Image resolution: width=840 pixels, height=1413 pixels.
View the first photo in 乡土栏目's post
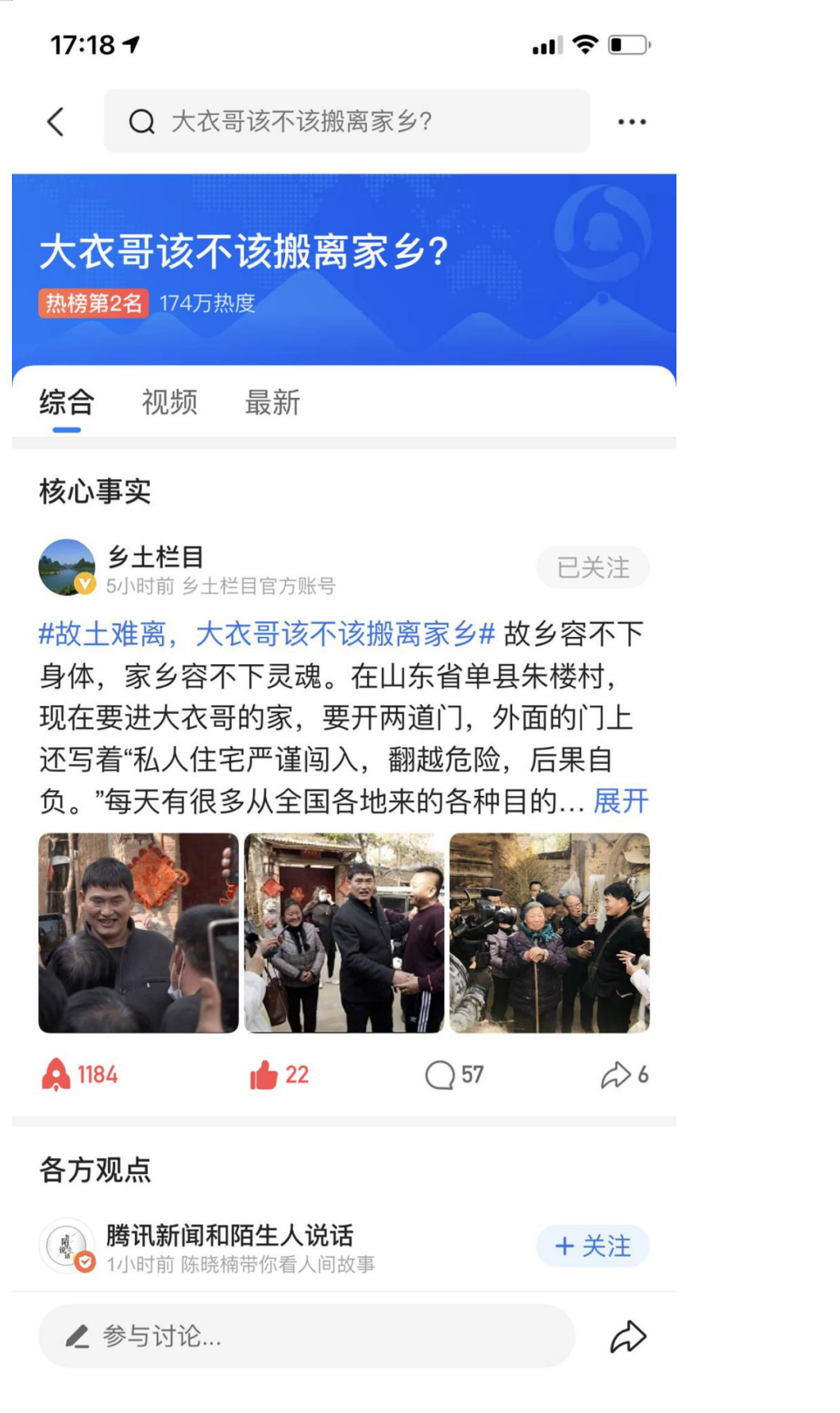(x=138, y=932)
